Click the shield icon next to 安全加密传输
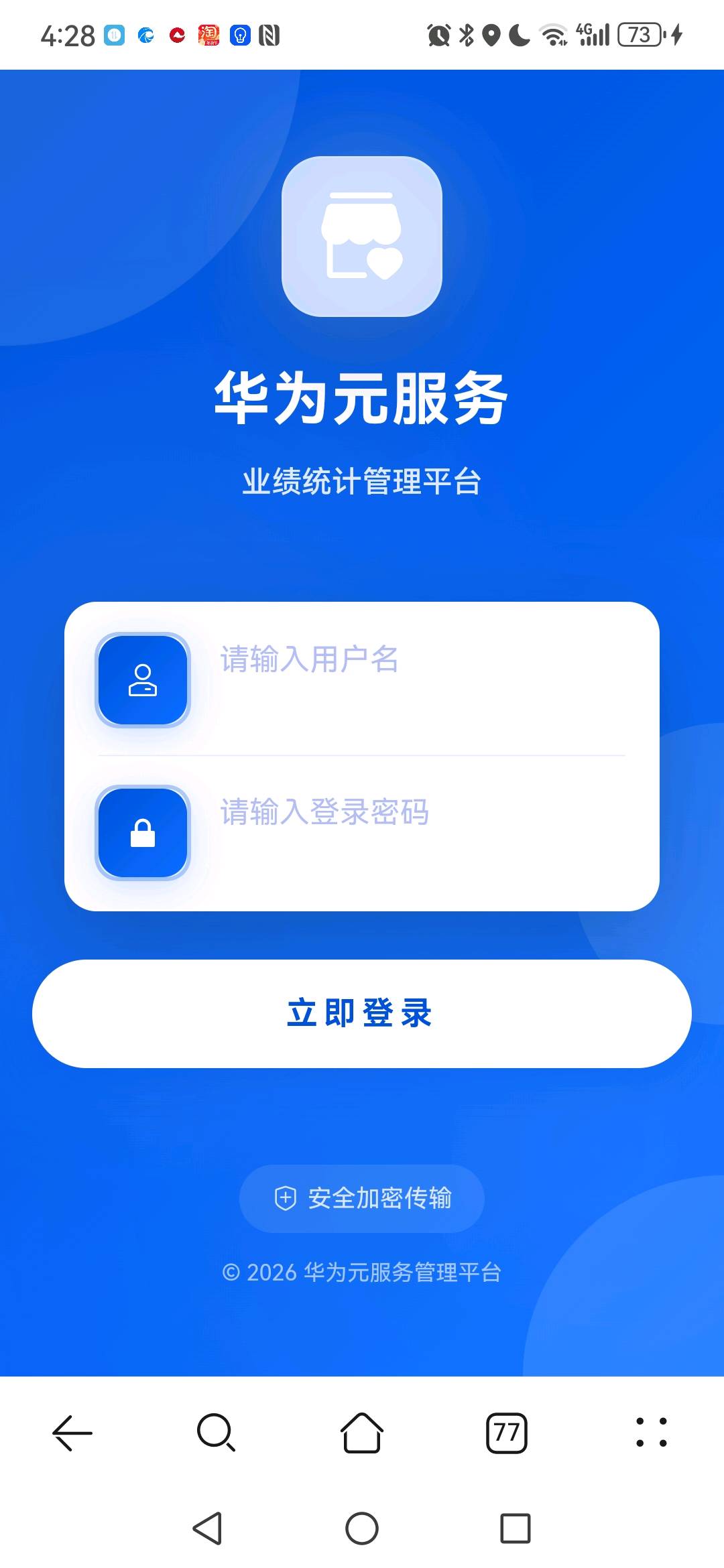This screenshot has width=724, height=1568. tap(285, 1199)
